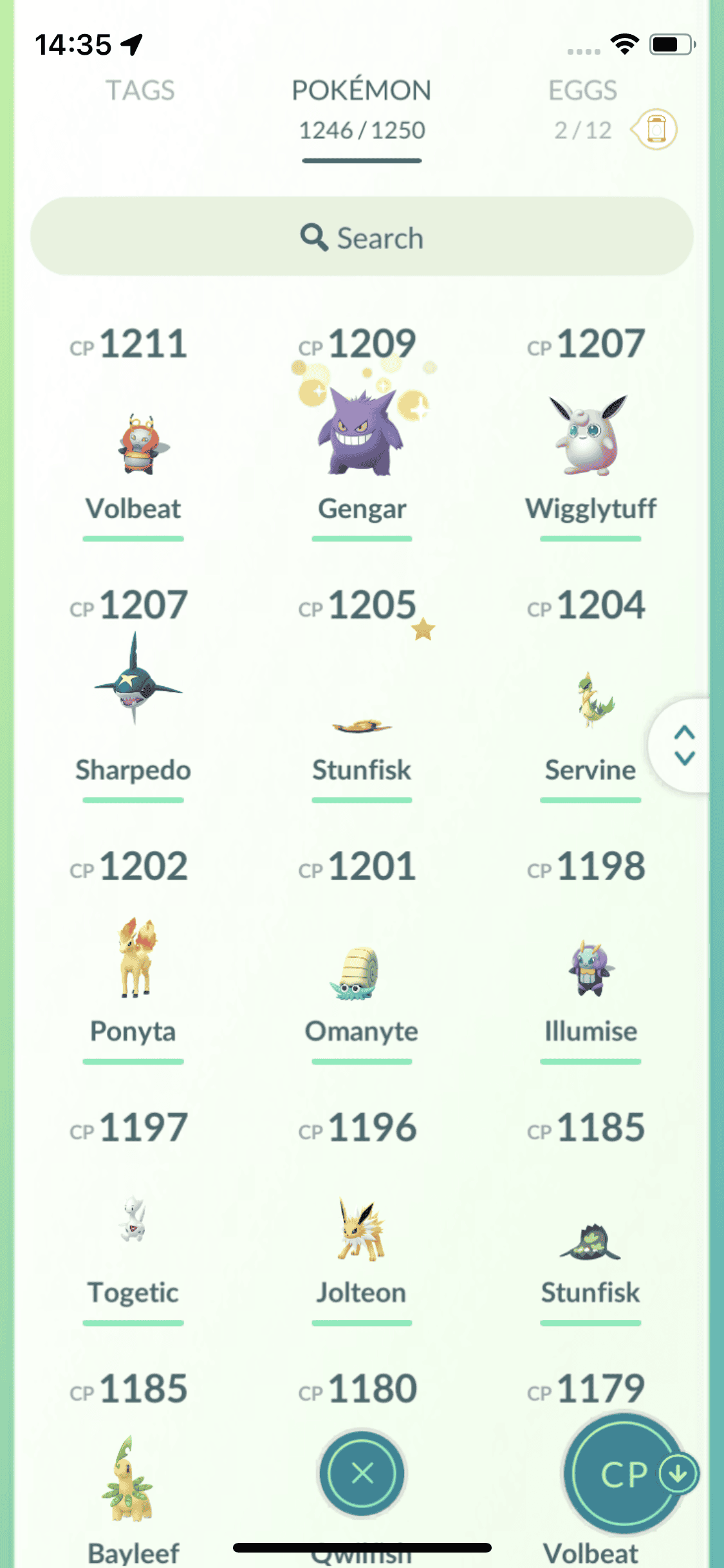Open Servine CP 1204
Image resolution: width=724 pixels, height=1568 pixels.
click(x=590, y=702)
